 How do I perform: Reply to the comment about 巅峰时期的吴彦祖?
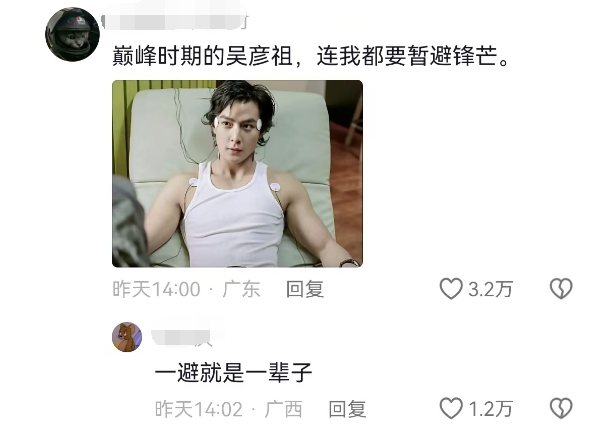pos(305,289)
